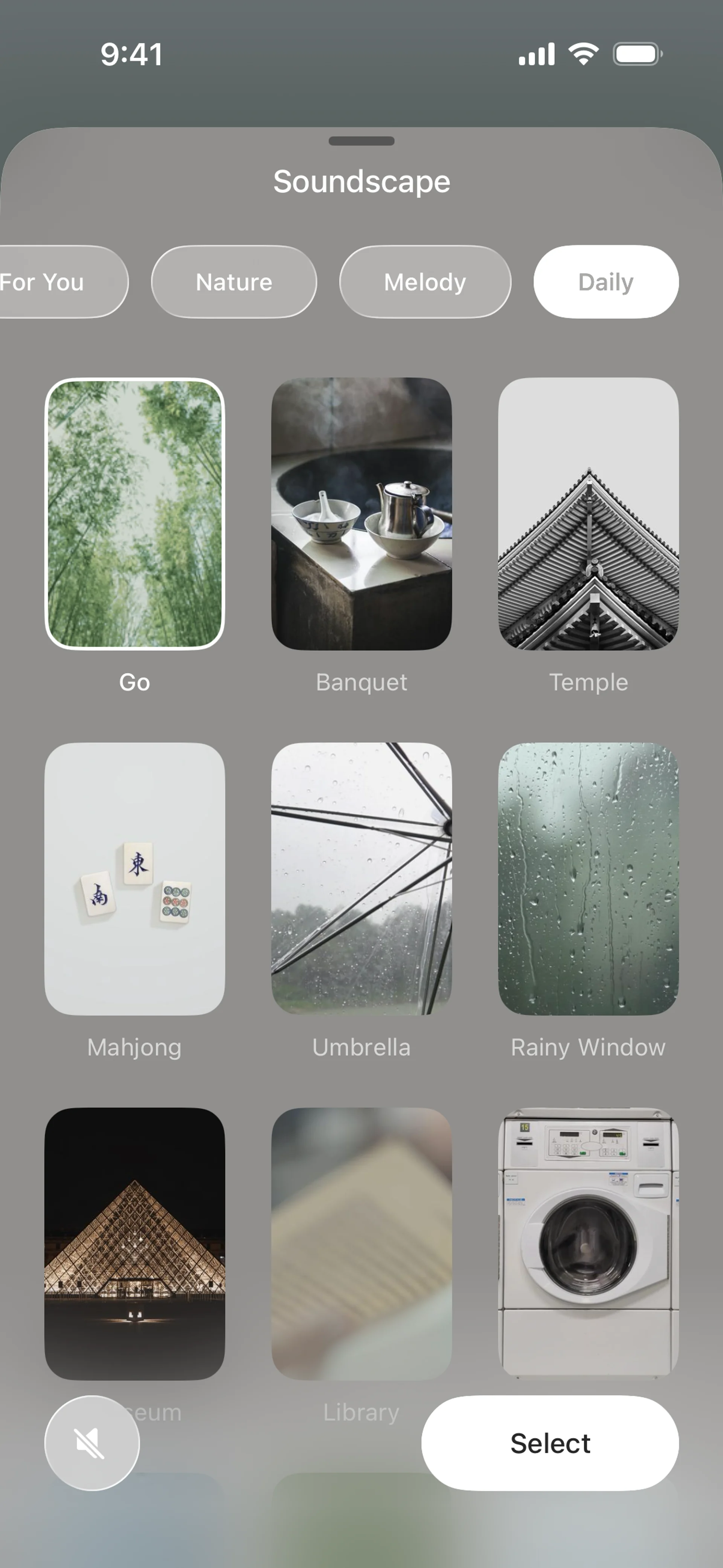Toggle the mute sound button
Viewport: 723px width, 1568px height.
[91, 1443]
